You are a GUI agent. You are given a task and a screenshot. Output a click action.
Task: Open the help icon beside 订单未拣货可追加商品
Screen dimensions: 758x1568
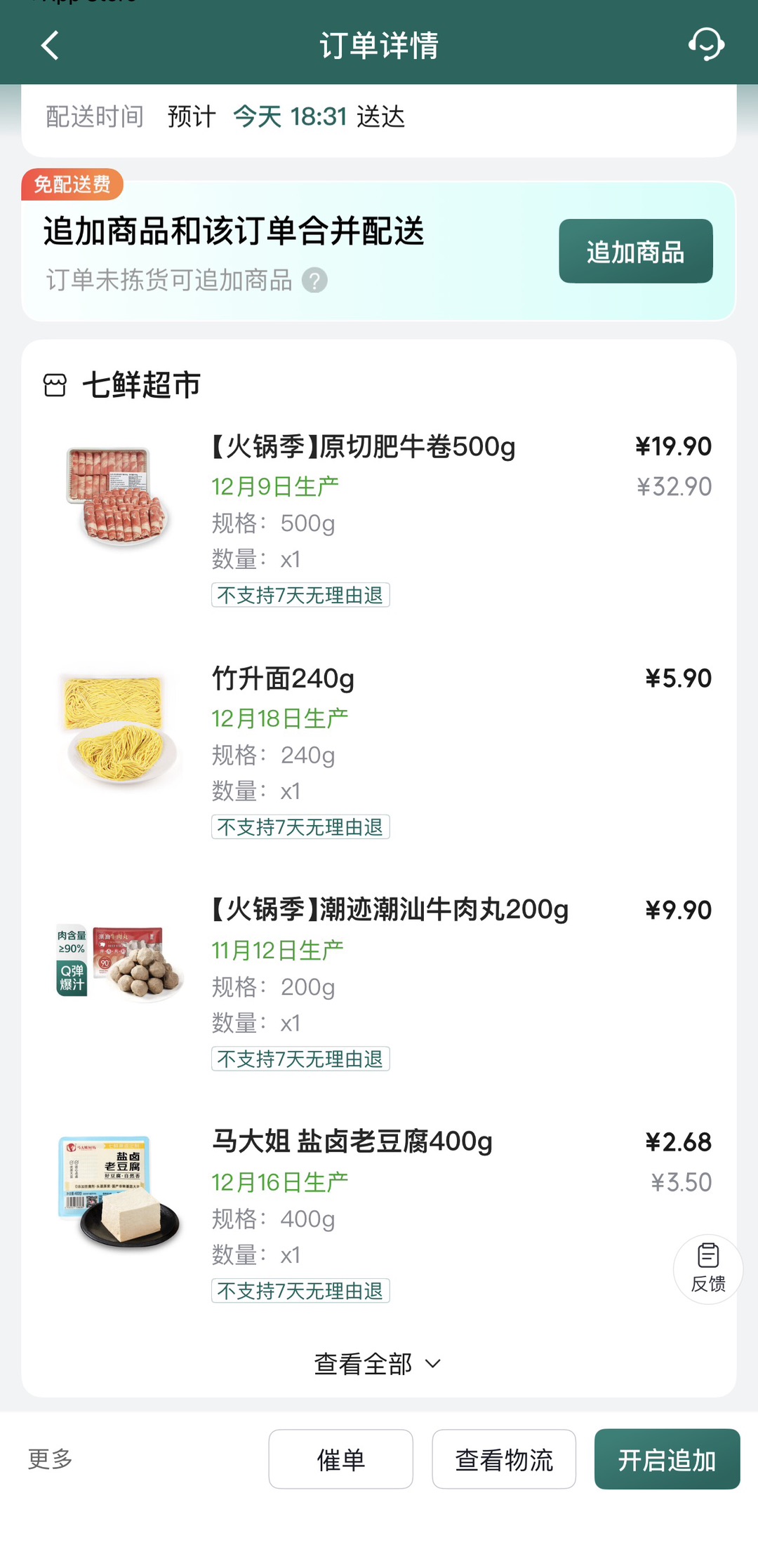tap(314, 281)
